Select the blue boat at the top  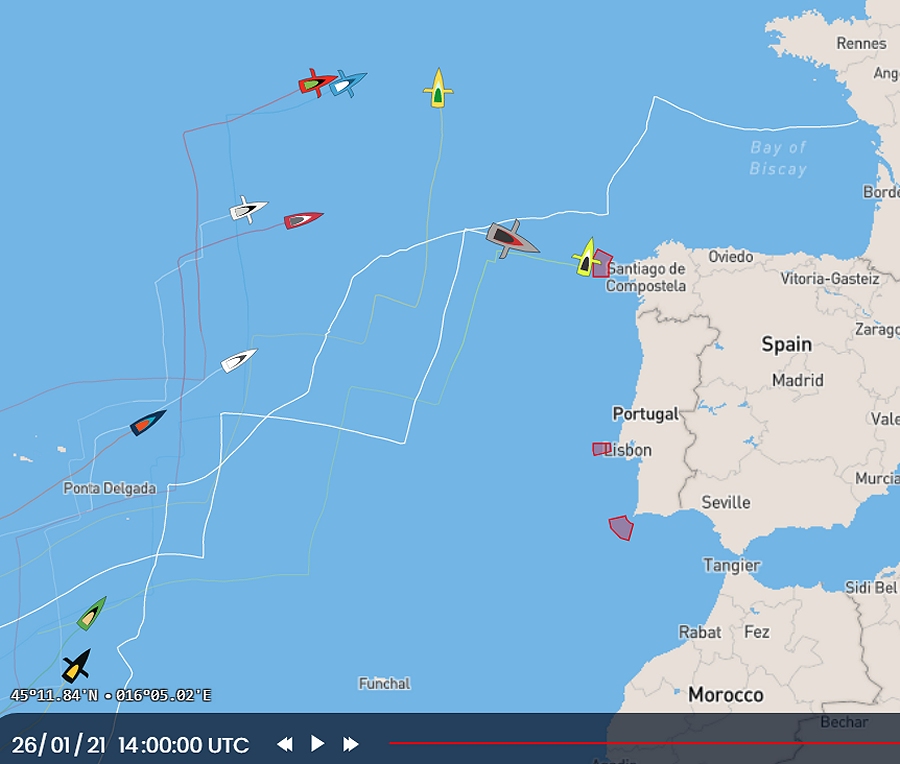pos(347,84)
